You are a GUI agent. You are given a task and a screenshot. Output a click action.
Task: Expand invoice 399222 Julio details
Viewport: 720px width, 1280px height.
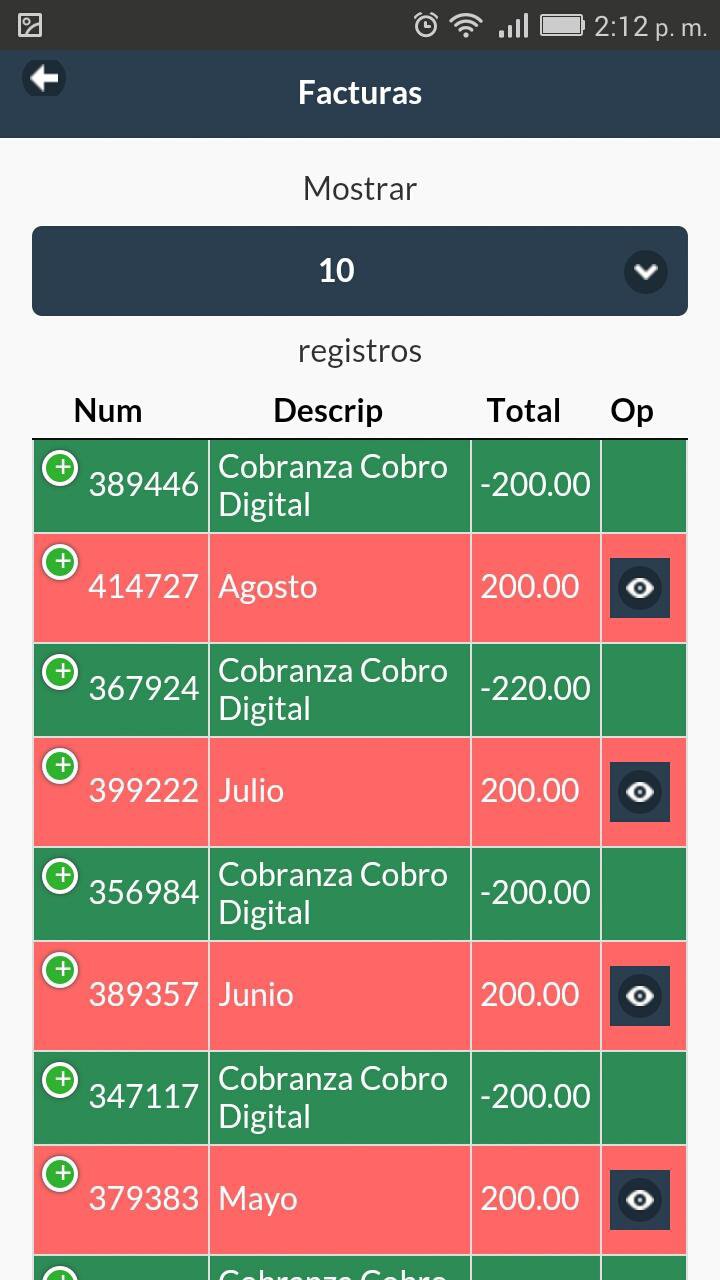60,766
